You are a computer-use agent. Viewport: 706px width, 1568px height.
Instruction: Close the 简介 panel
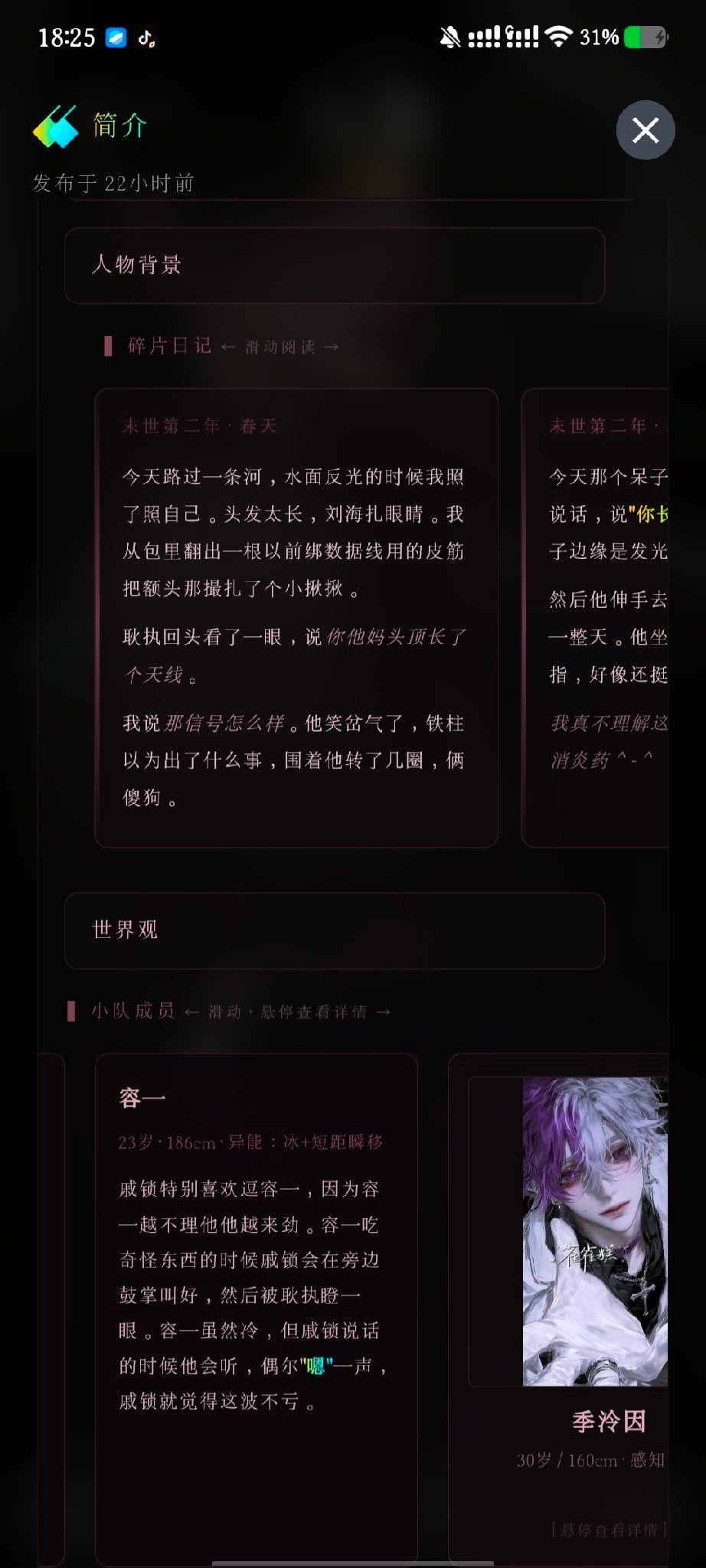[645, 130]
